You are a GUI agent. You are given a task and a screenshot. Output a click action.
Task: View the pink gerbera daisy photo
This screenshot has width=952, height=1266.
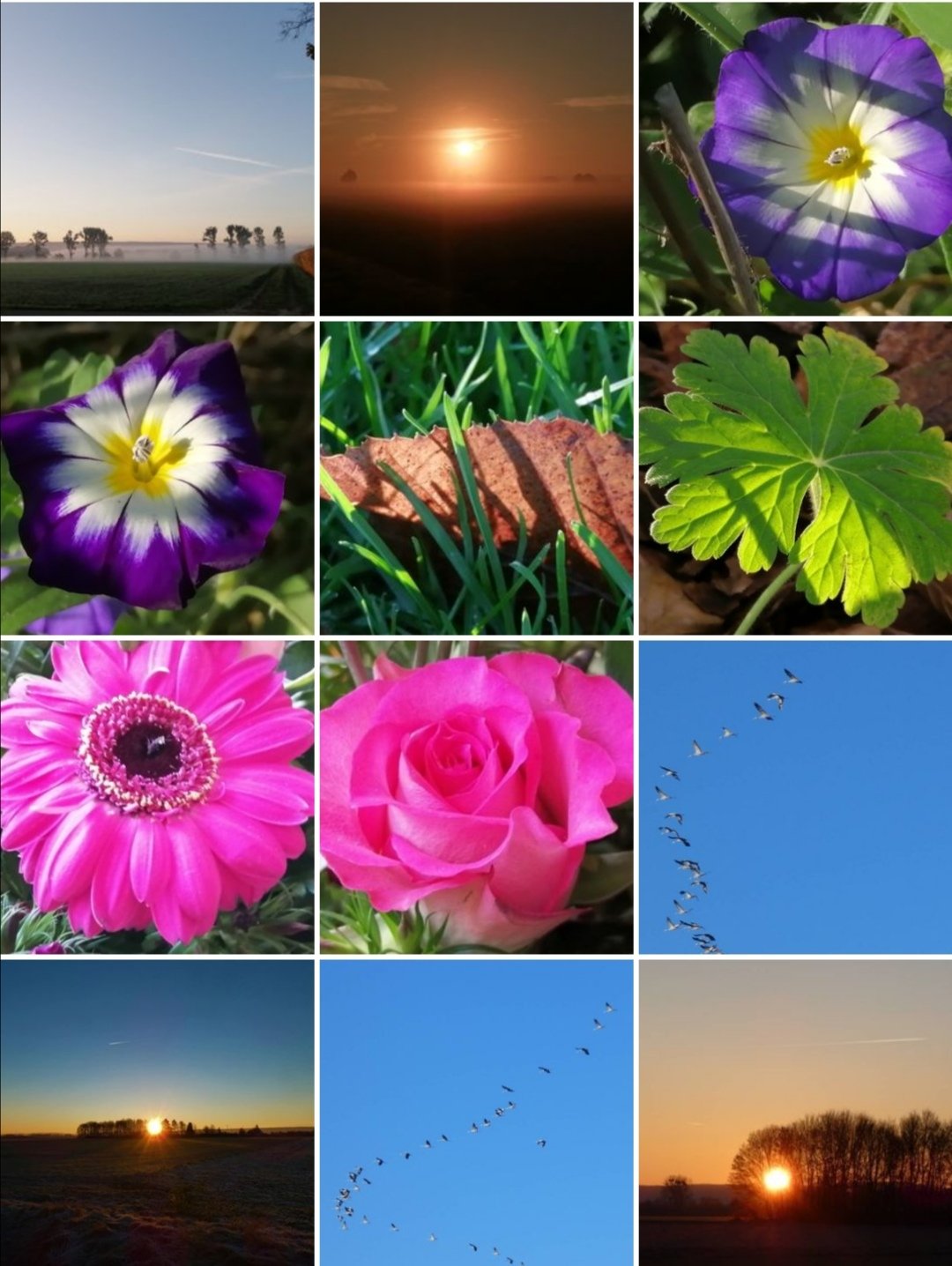point(157,797)
